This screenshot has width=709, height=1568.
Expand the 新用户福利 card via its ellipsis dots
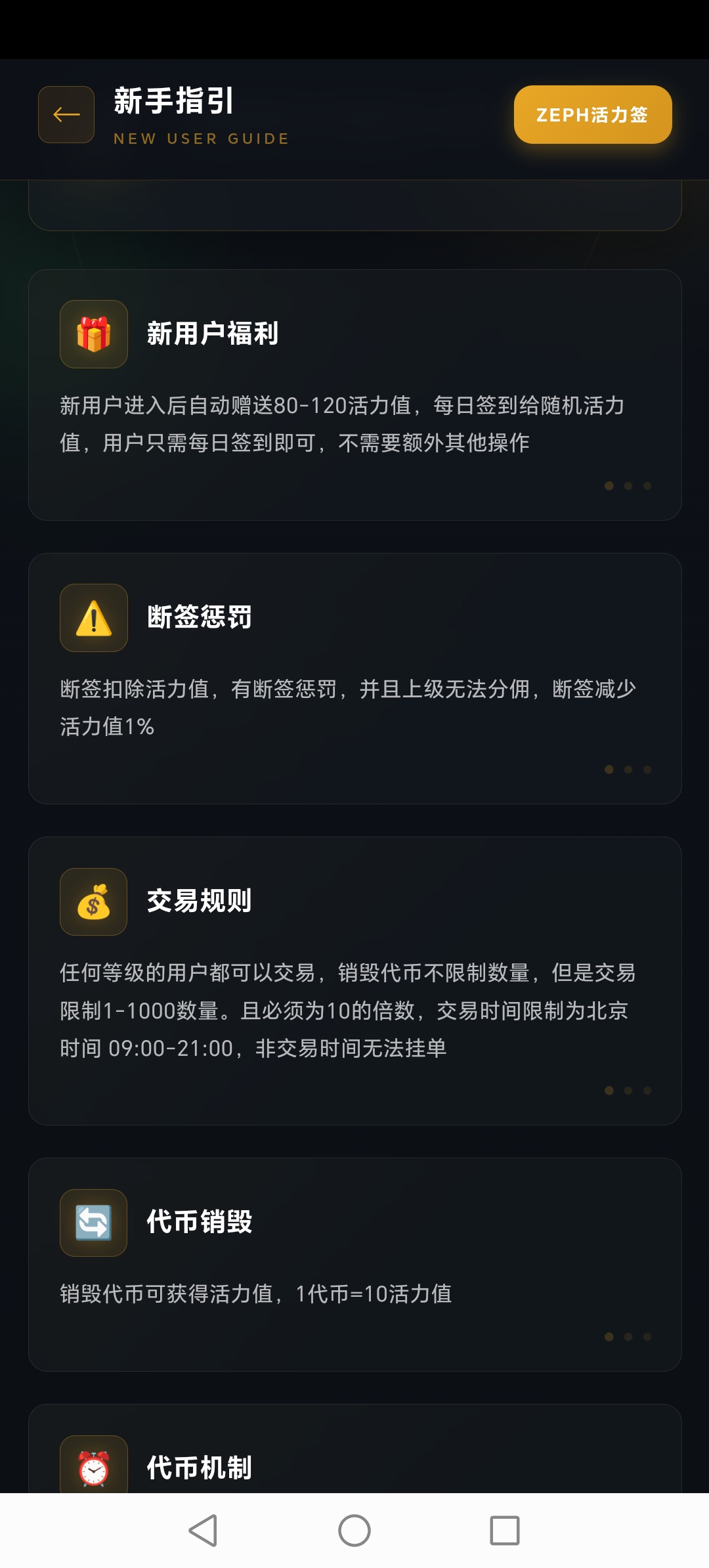(x=627, y=486)
